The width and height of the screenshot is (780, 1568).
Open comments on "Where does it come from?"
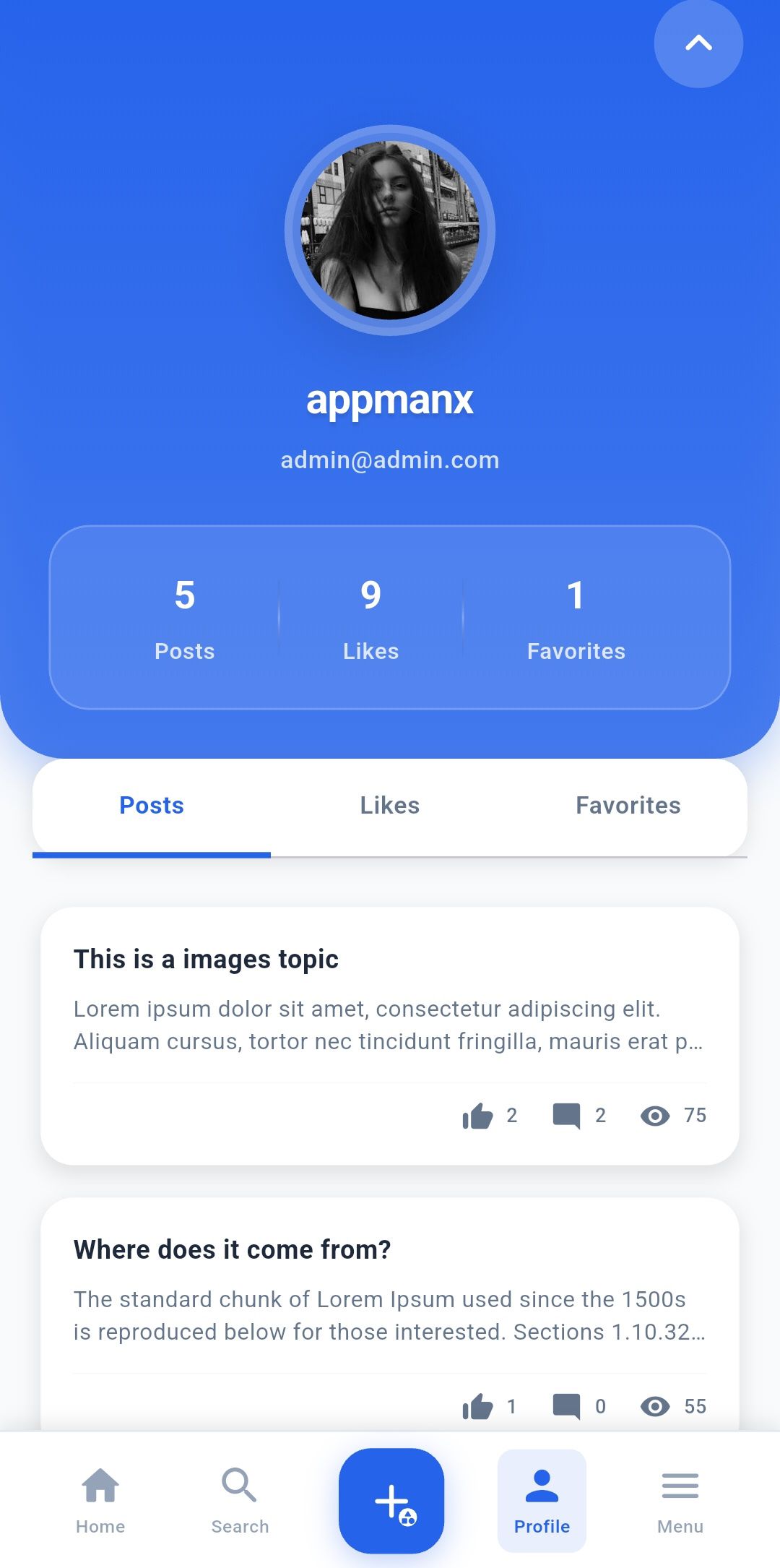(x=567, y=1406)
